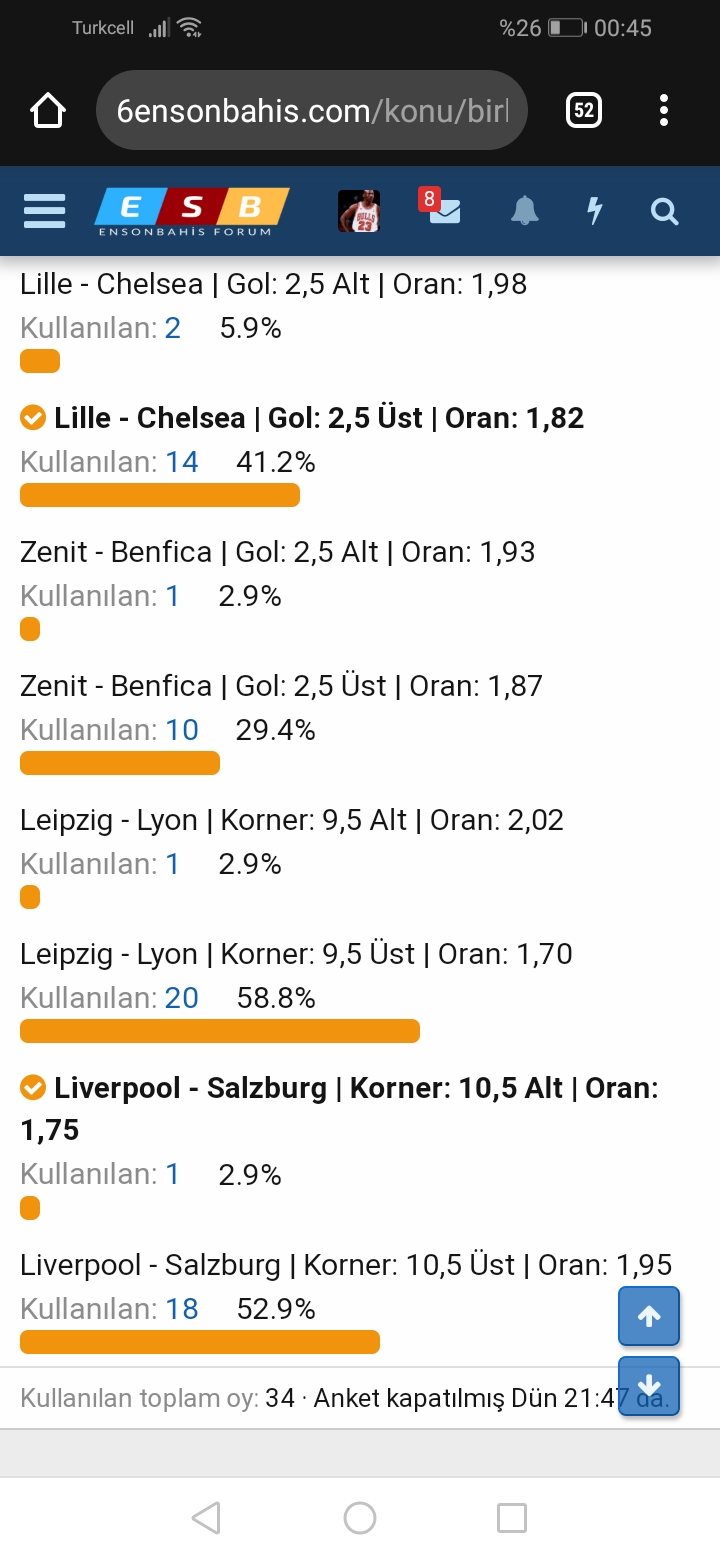Image resolution: width=720 pixels, height=1560 pixels.
Task: Open the forum search
Action: 665,211
